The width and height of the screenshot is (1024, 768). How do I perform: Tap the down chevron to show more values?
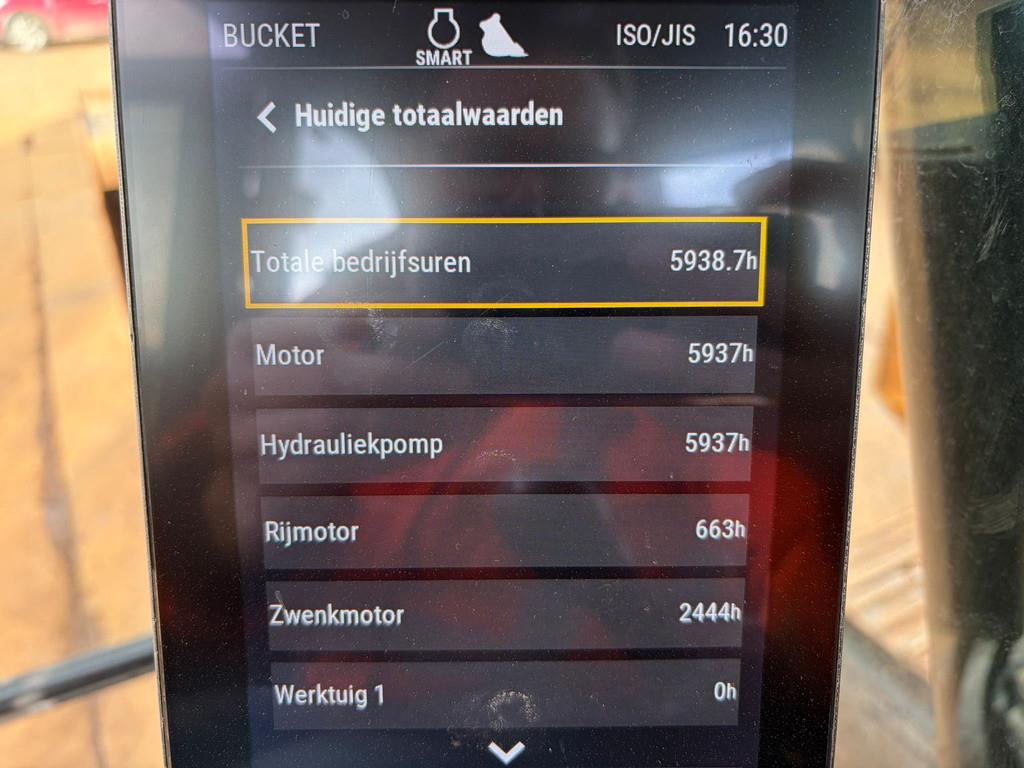coord(507,751)
